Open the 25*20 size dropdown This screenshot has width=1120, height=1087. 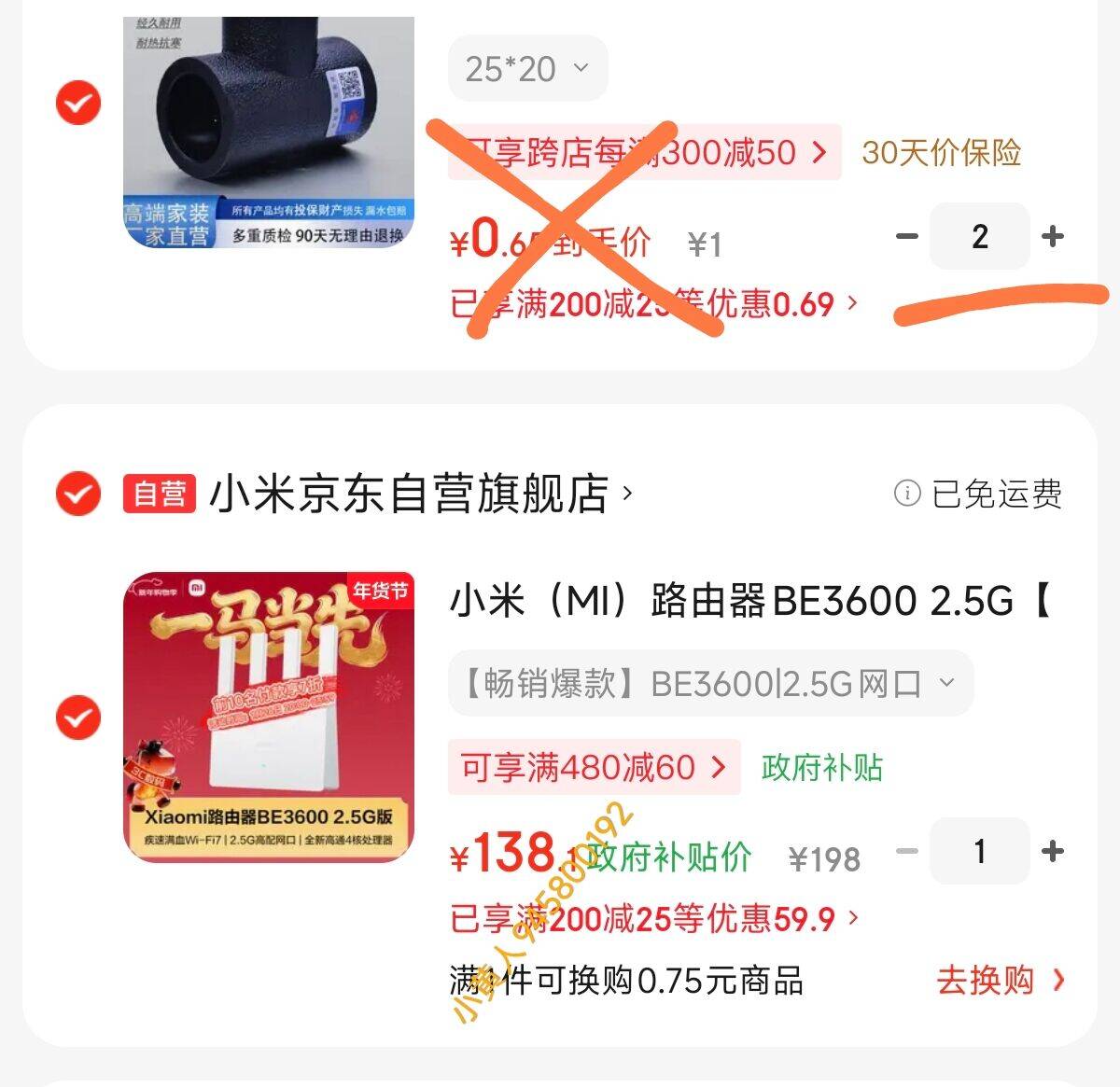click(527, 68)
